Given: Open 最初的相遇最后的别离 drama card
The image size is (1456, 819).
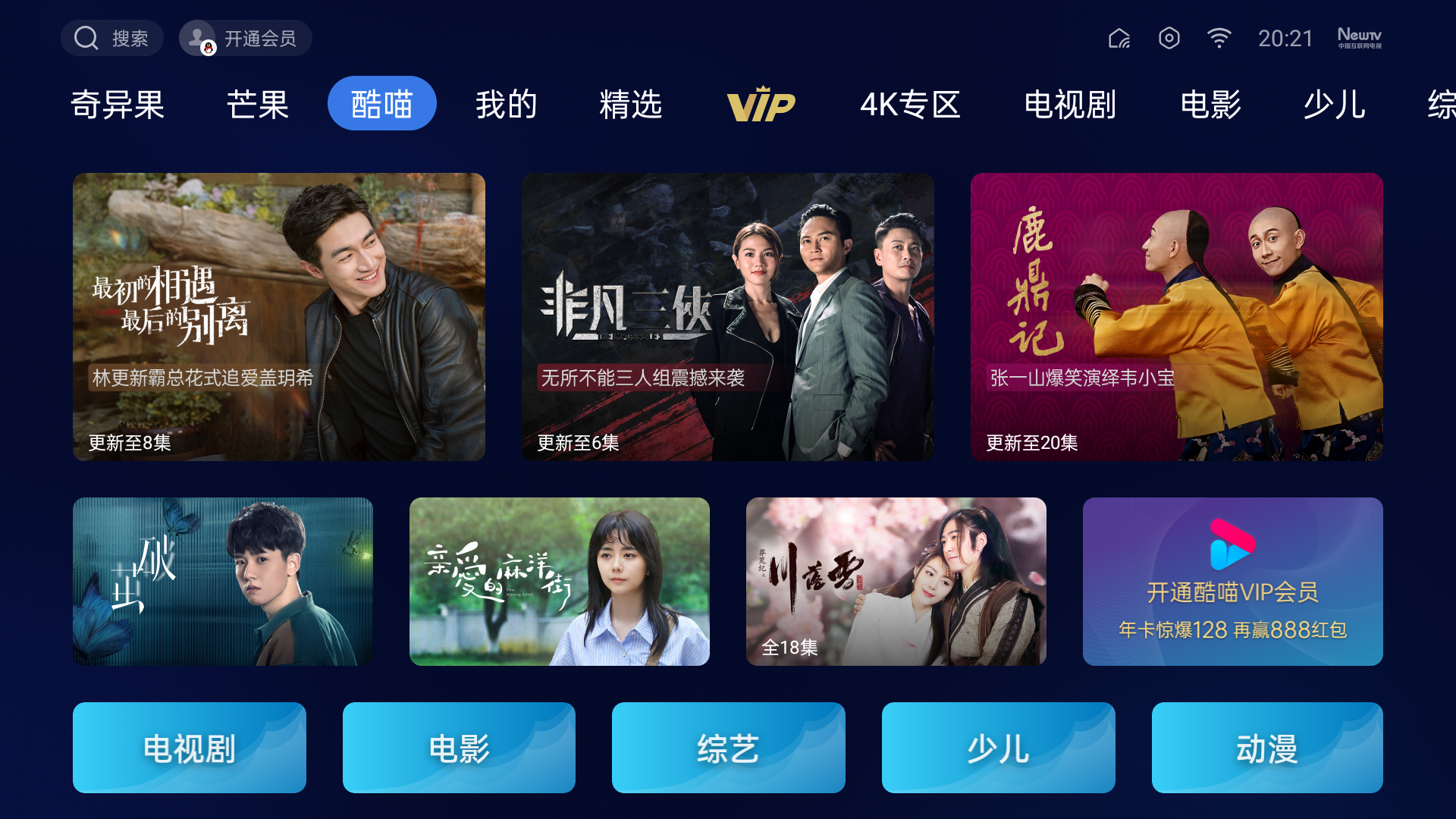Looking at the screenshot, I should coord(279,316).
